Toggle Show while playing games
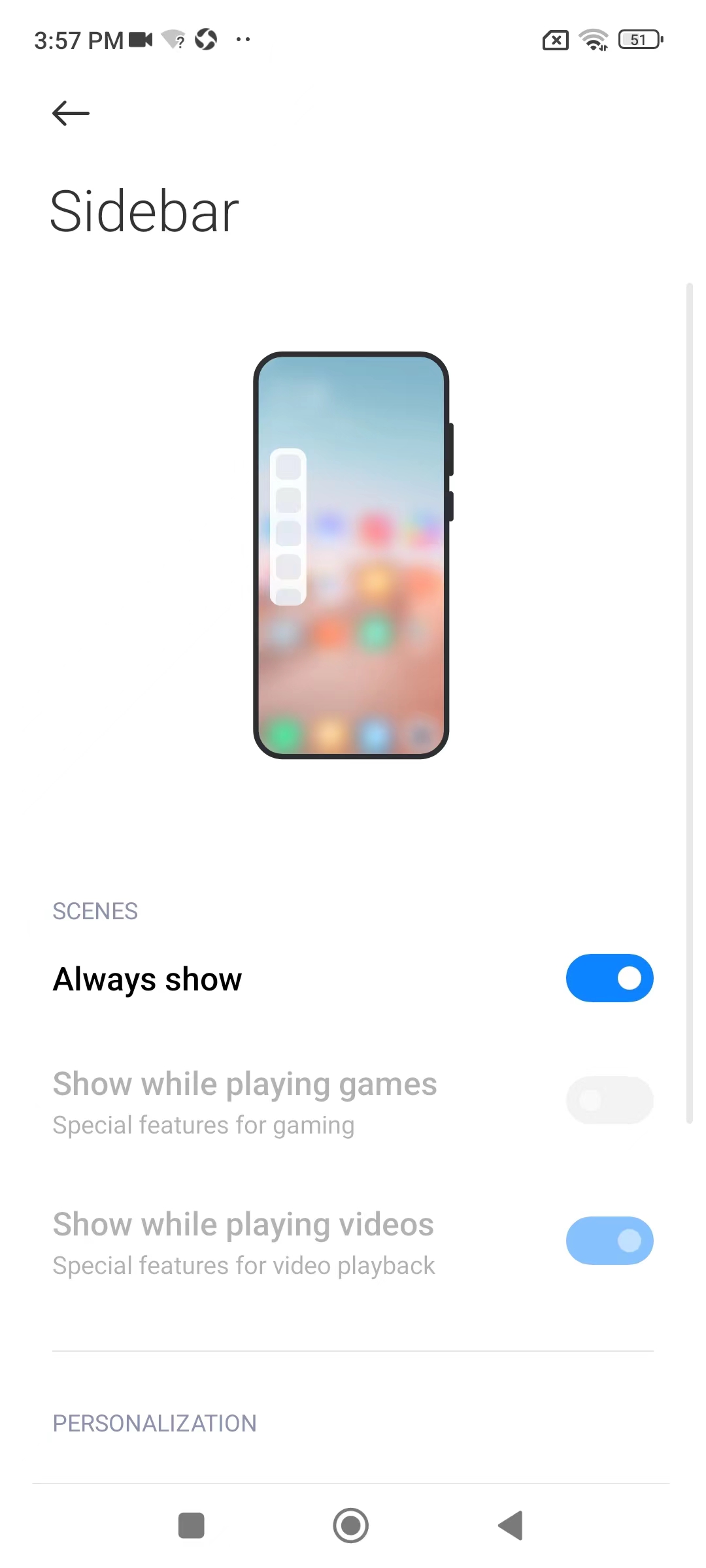This screenshot has width=706, height=1568. tap(609, 1100)
